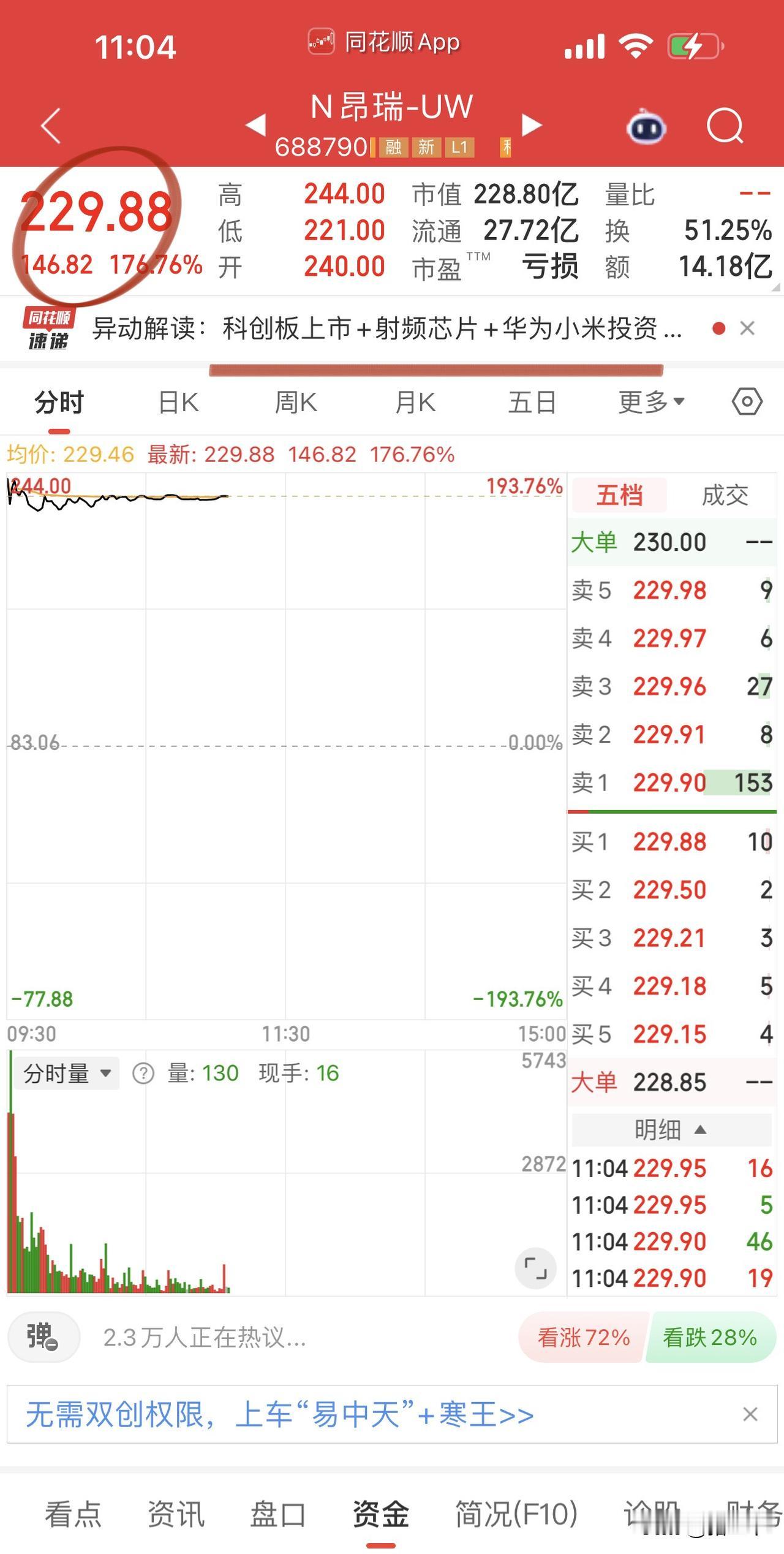Vote 看跌 28% bearish
Screen dimensions: 784x1554
tap(710, 1337)
